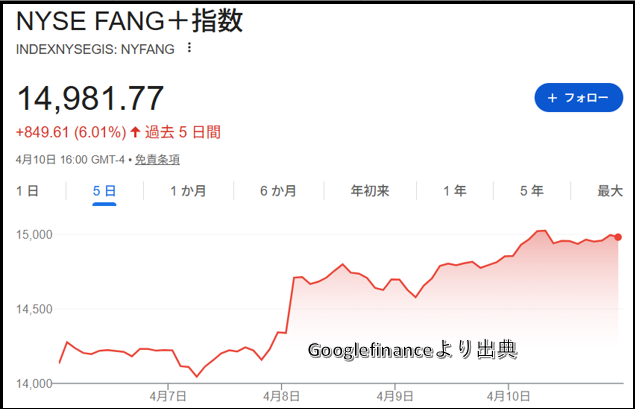View the 1年 chart range
635x409 pixels.
(x=454, y=191)
